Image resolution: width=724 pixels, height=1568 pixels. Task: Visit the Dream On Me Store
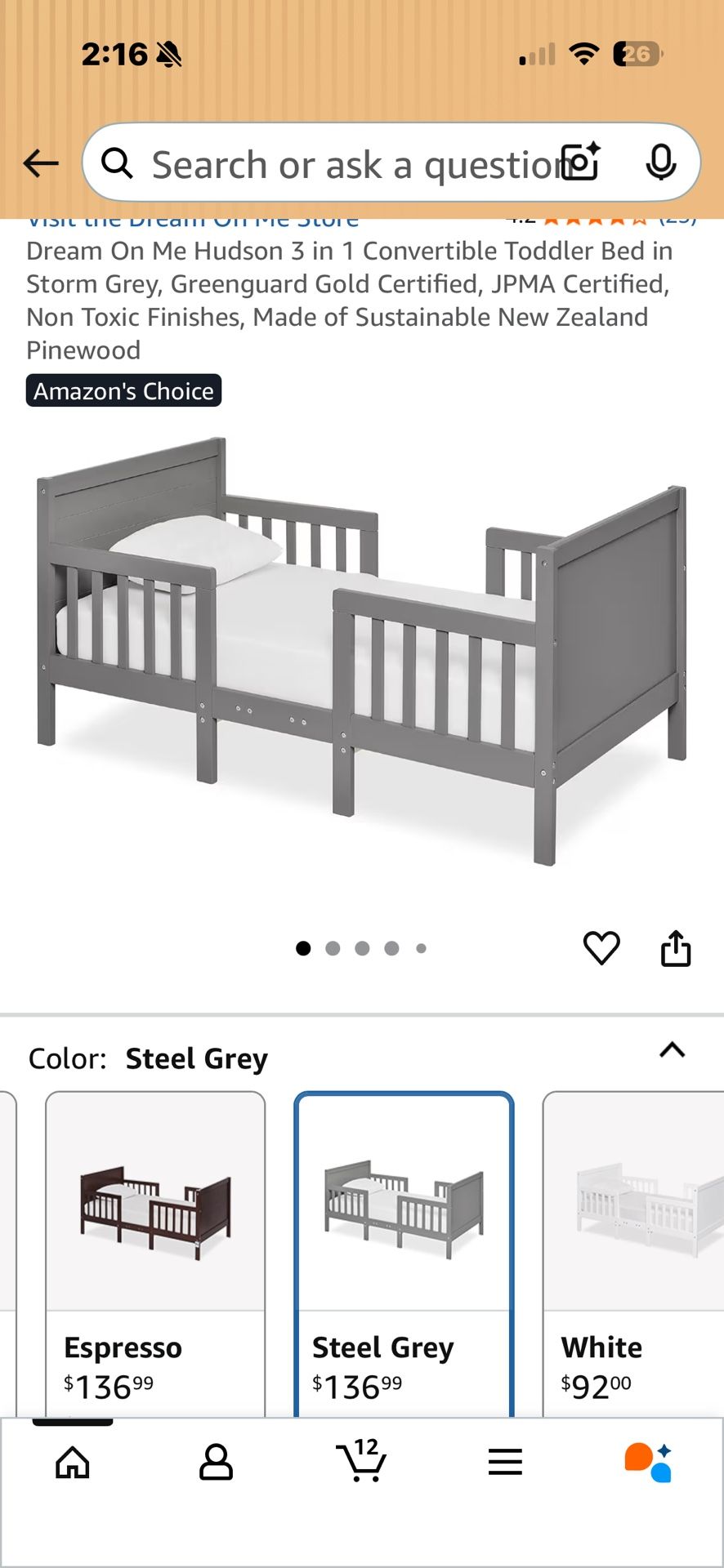pyautogui.click(x=192, y=219)
